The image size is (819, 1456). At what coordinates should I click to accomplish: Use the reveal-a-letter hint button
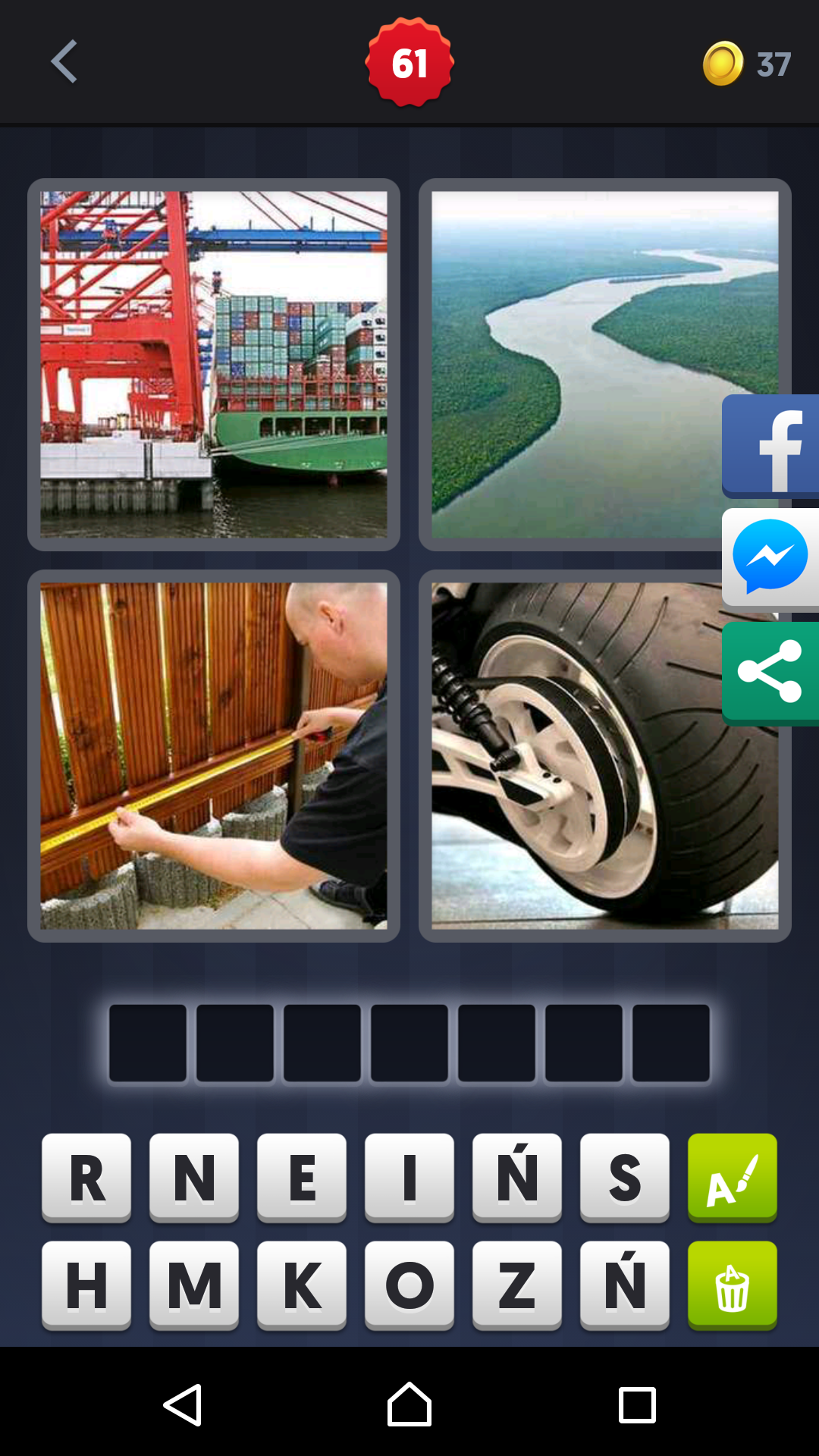pyautogui.click(x=733, y=1177)
